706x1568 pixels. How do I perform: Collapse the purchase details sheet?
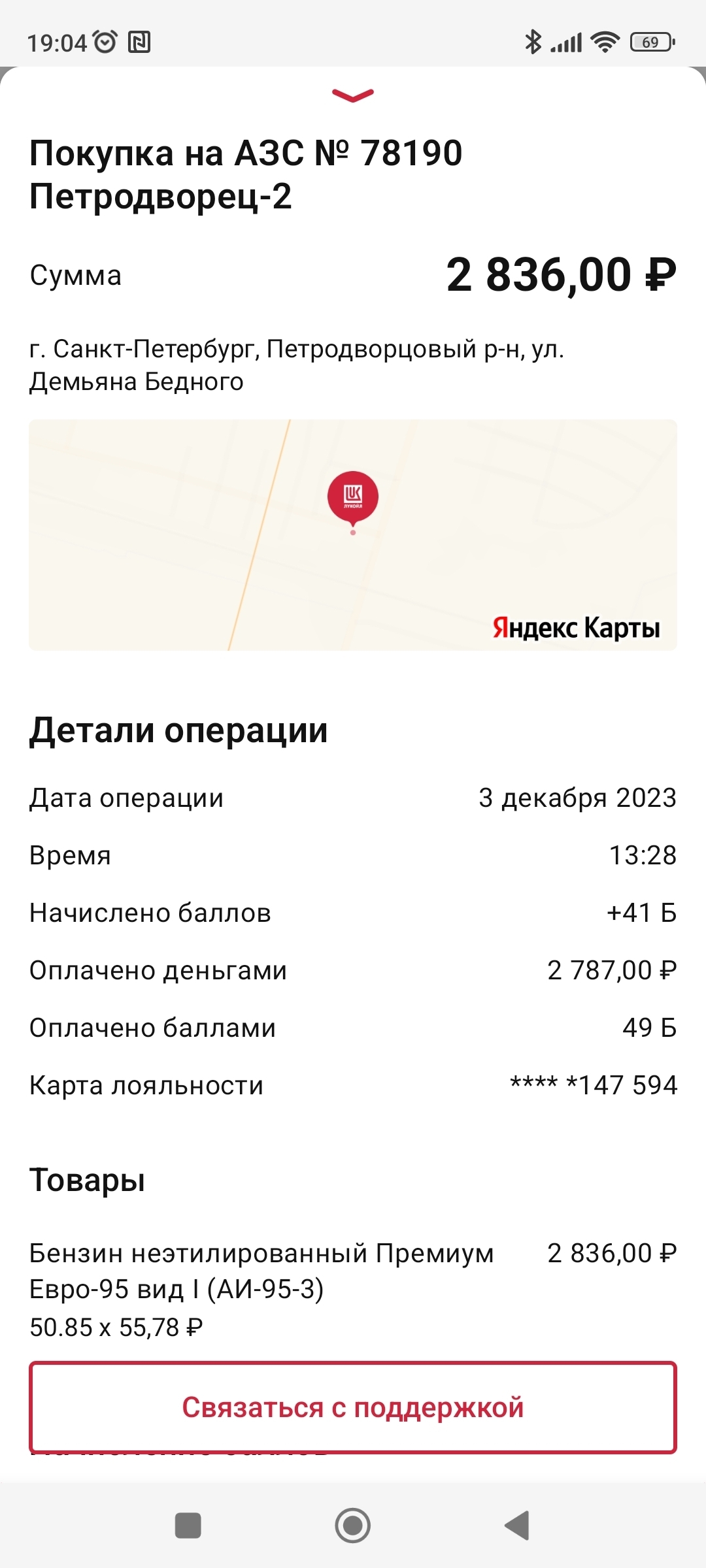[x=353, y=96]
